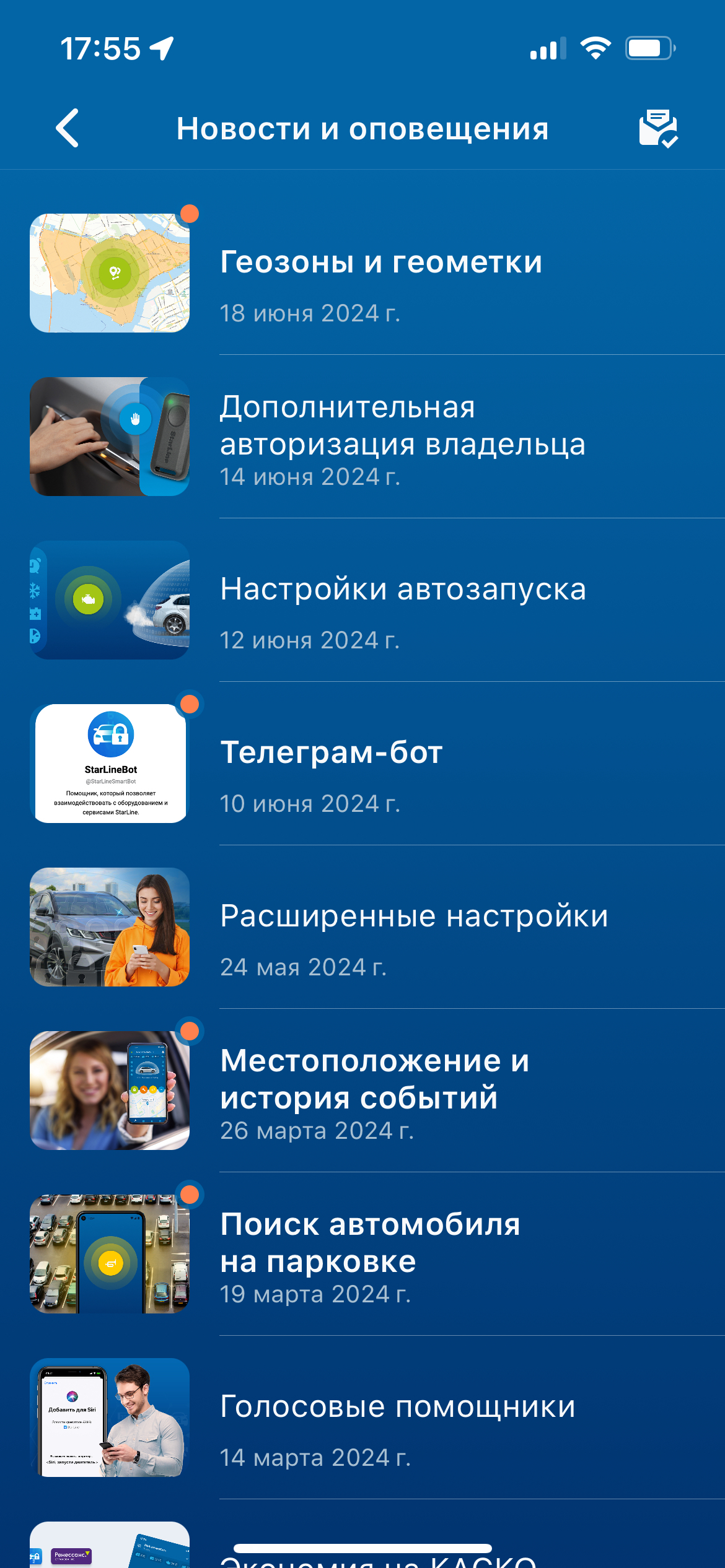Tap the Голосовые помощники news item

[398, 1418]
